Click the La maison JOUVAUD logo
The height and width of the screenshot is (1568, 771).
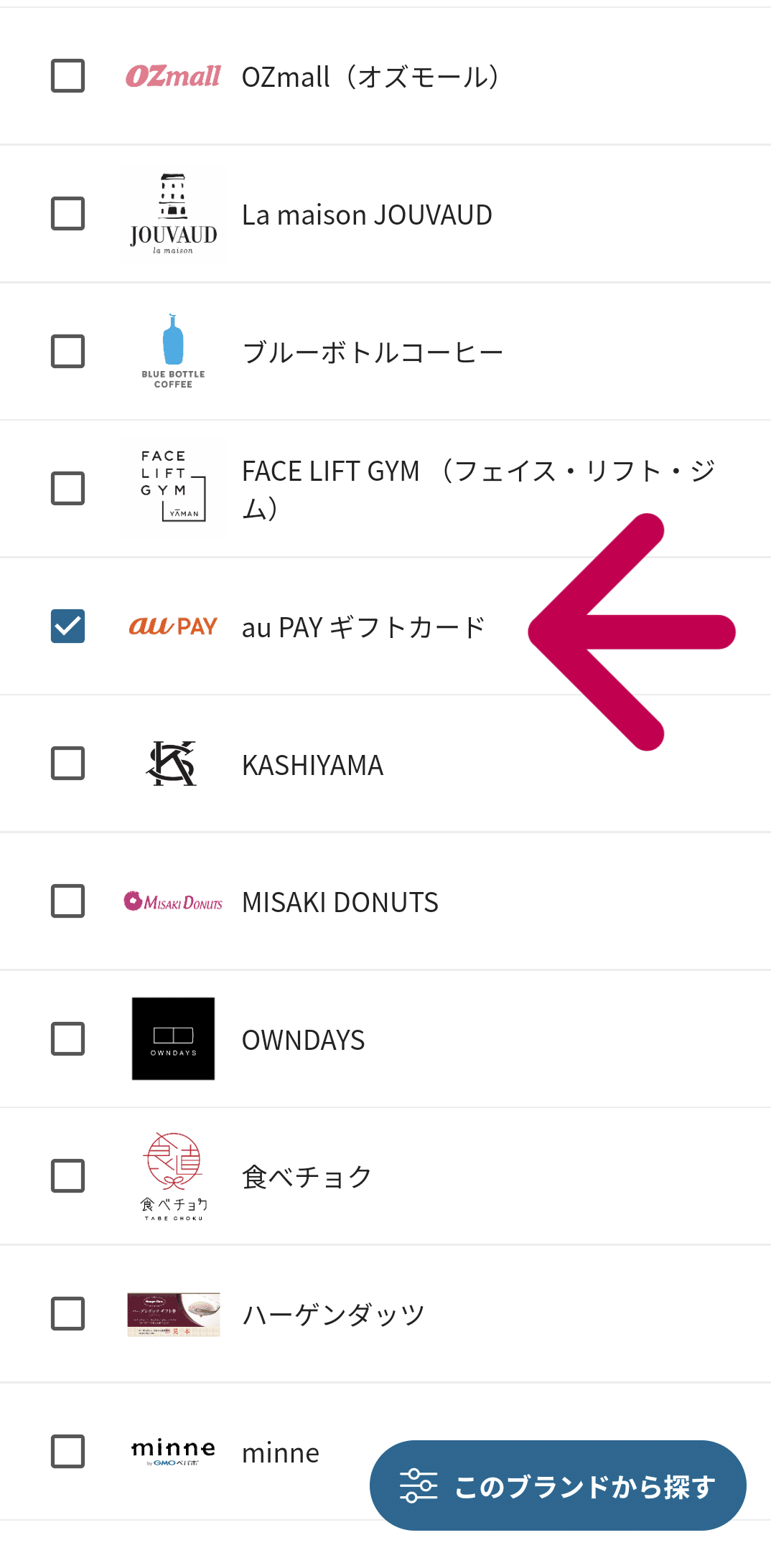tap(173, 213)
